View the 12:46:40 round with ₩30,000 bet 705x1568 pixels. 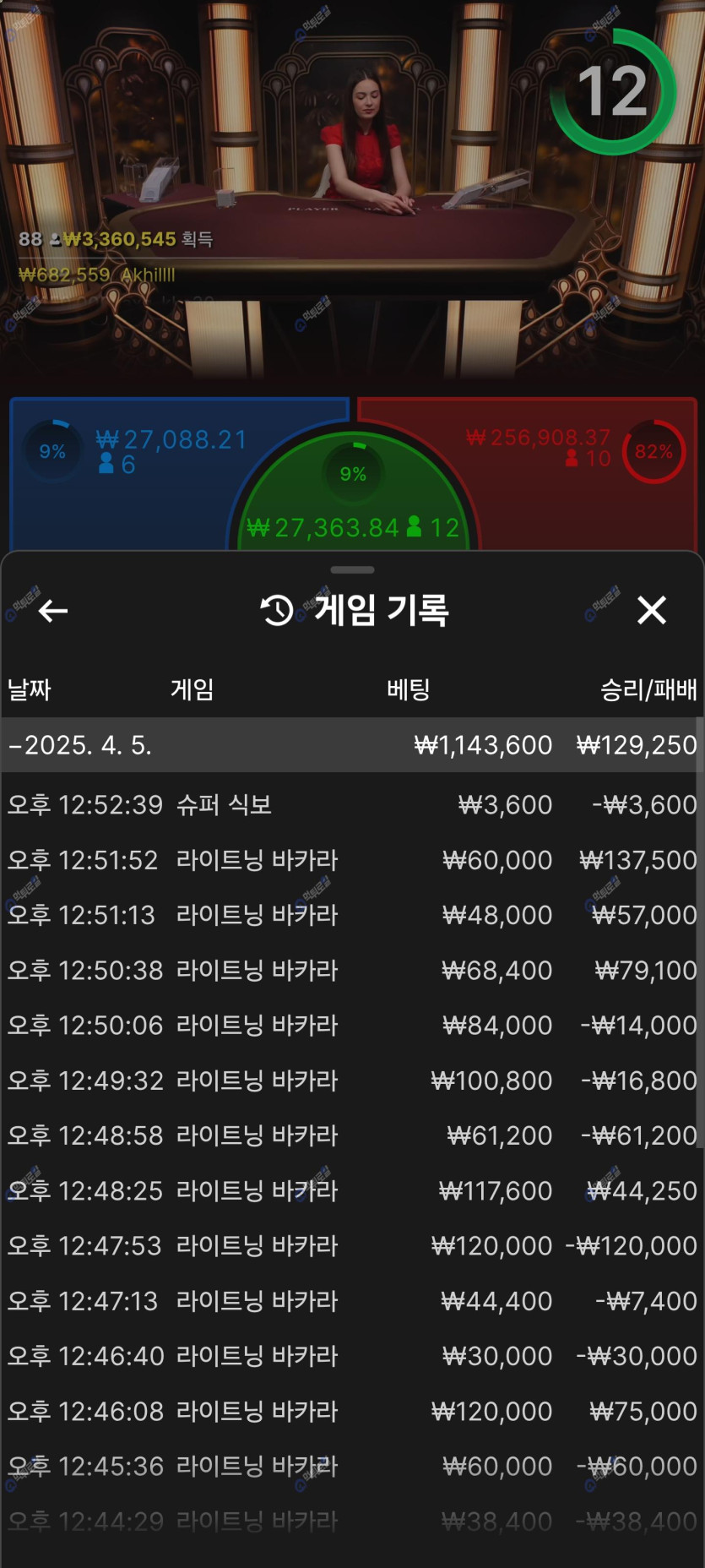351,1356
